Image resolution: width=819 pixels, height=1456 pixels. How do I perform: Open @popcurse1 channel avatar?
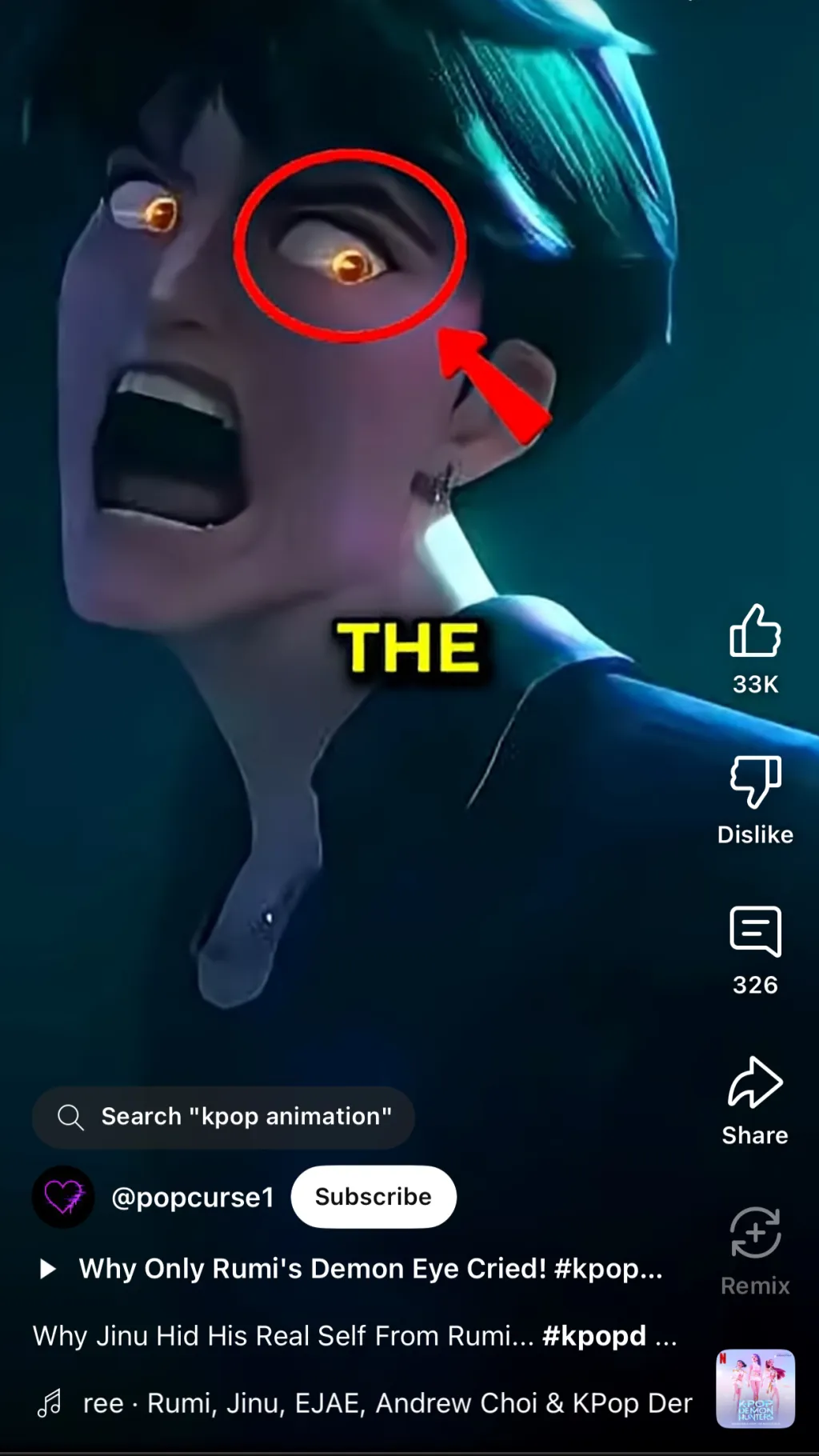point(63,1197)
